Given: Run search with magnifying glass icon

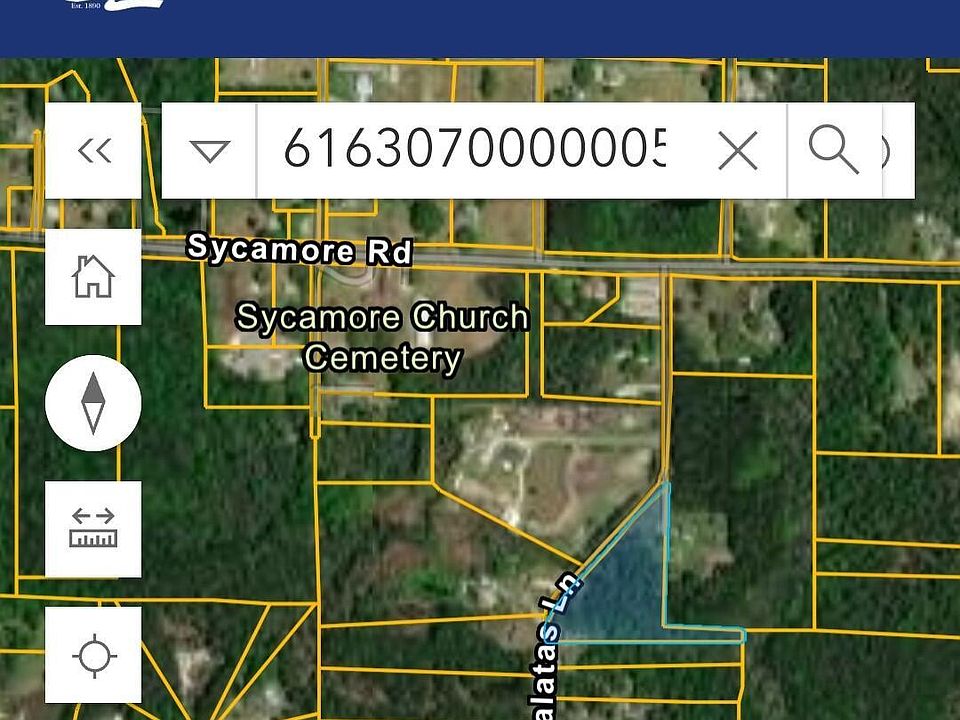Looking at the screenshot, I should click(x=833, y=151).
